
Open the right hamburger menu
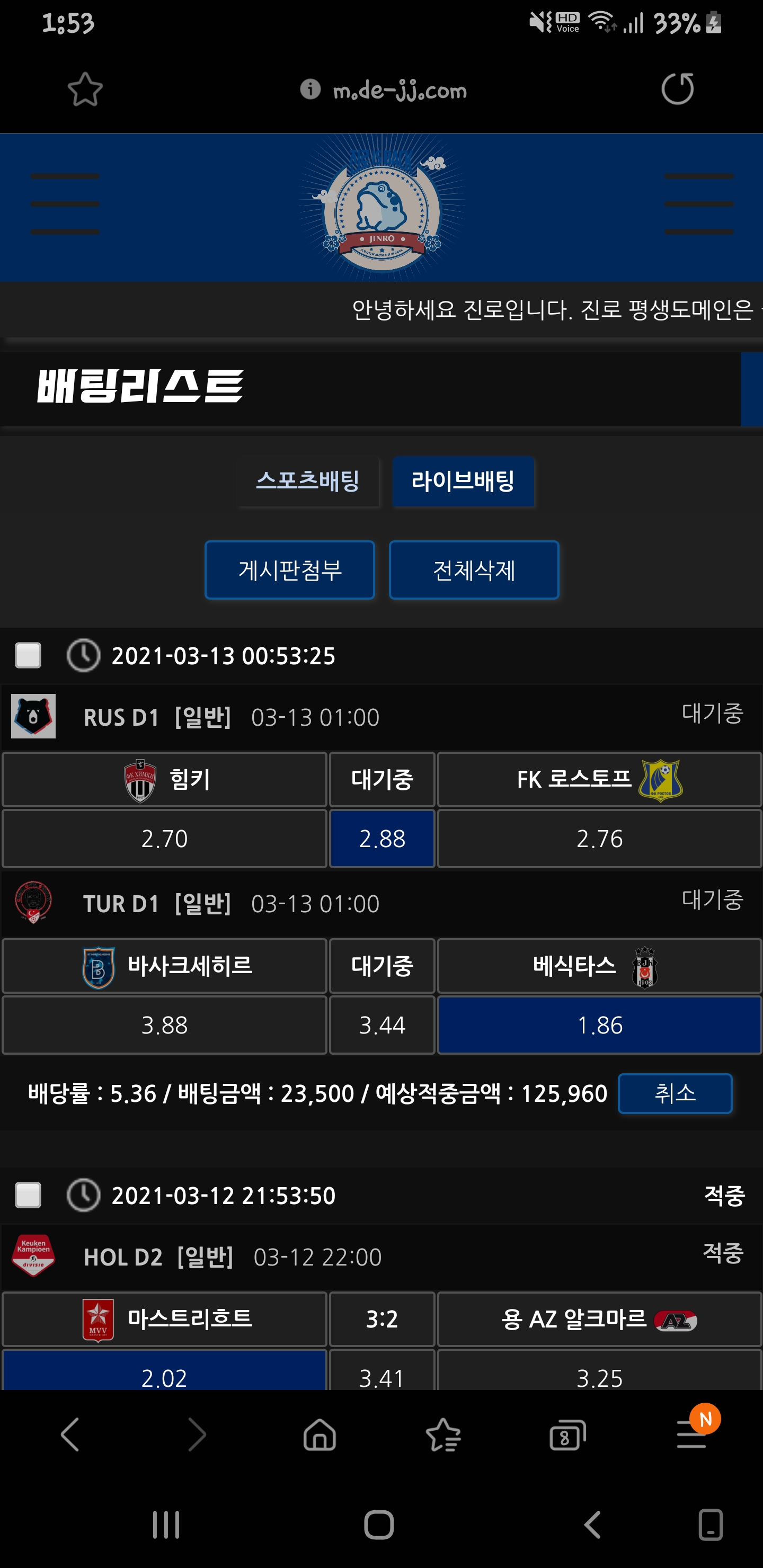698,204
